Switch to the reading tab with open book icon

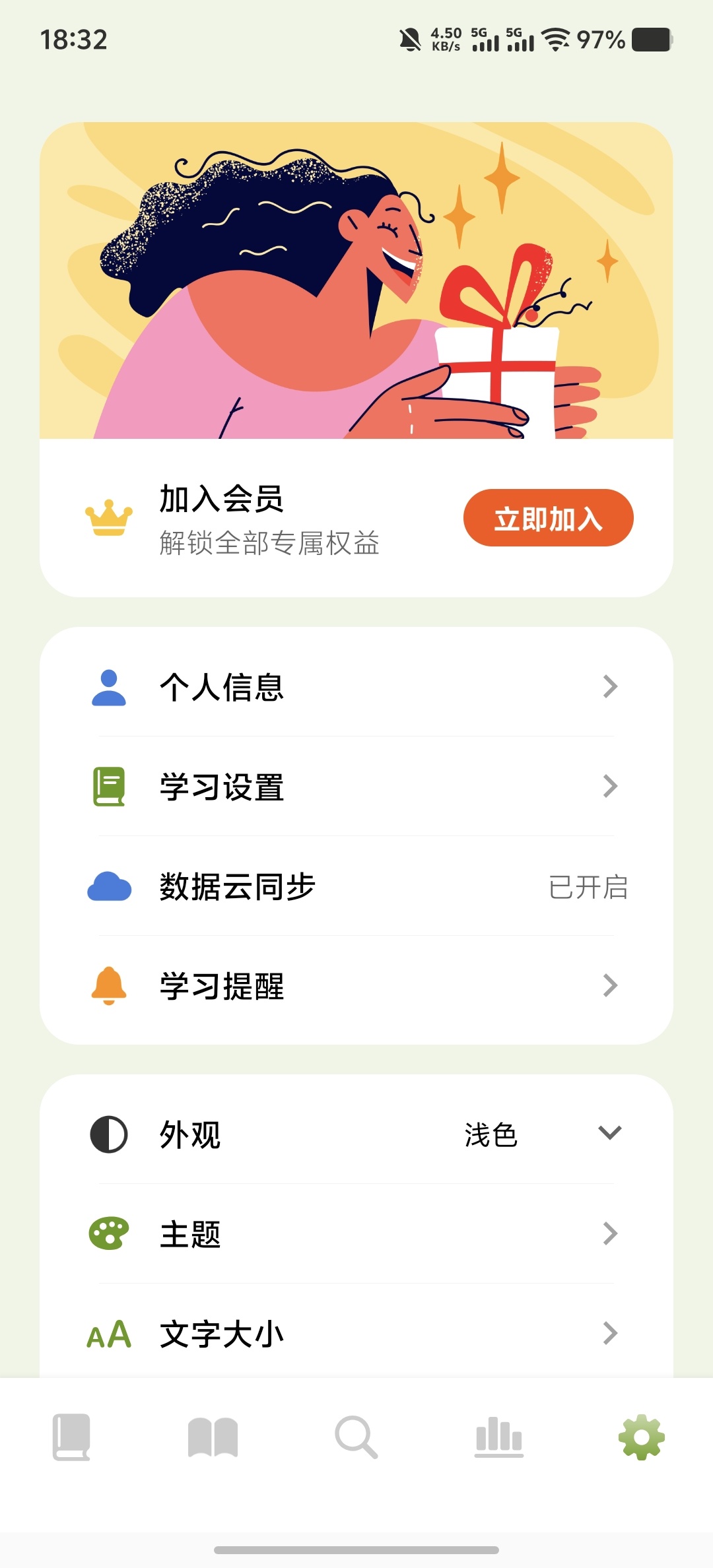(214, 1441)
